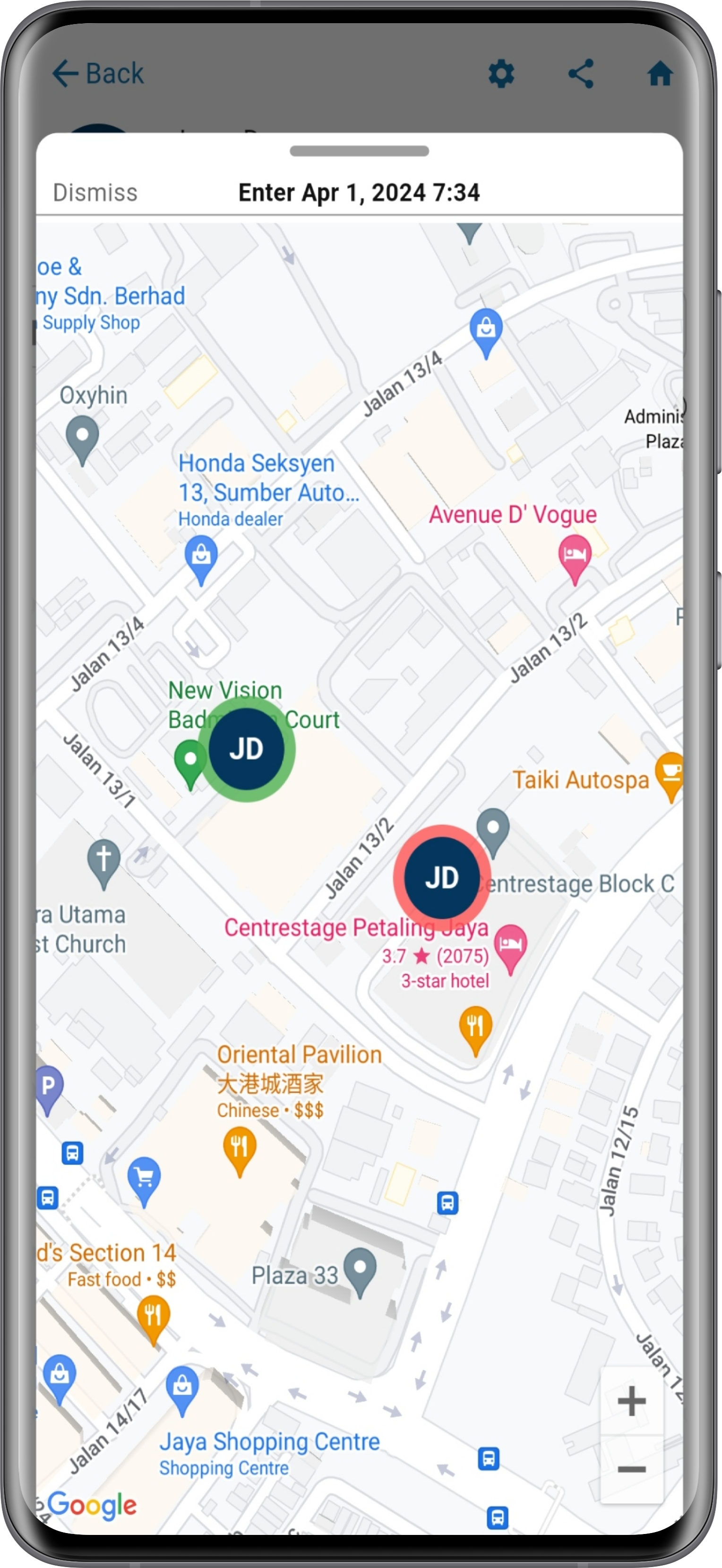Image resolution: width=722 pixels, height=1568 pixels.
Task: Open the Centrestage Block C pin
Action: [492, 832]
